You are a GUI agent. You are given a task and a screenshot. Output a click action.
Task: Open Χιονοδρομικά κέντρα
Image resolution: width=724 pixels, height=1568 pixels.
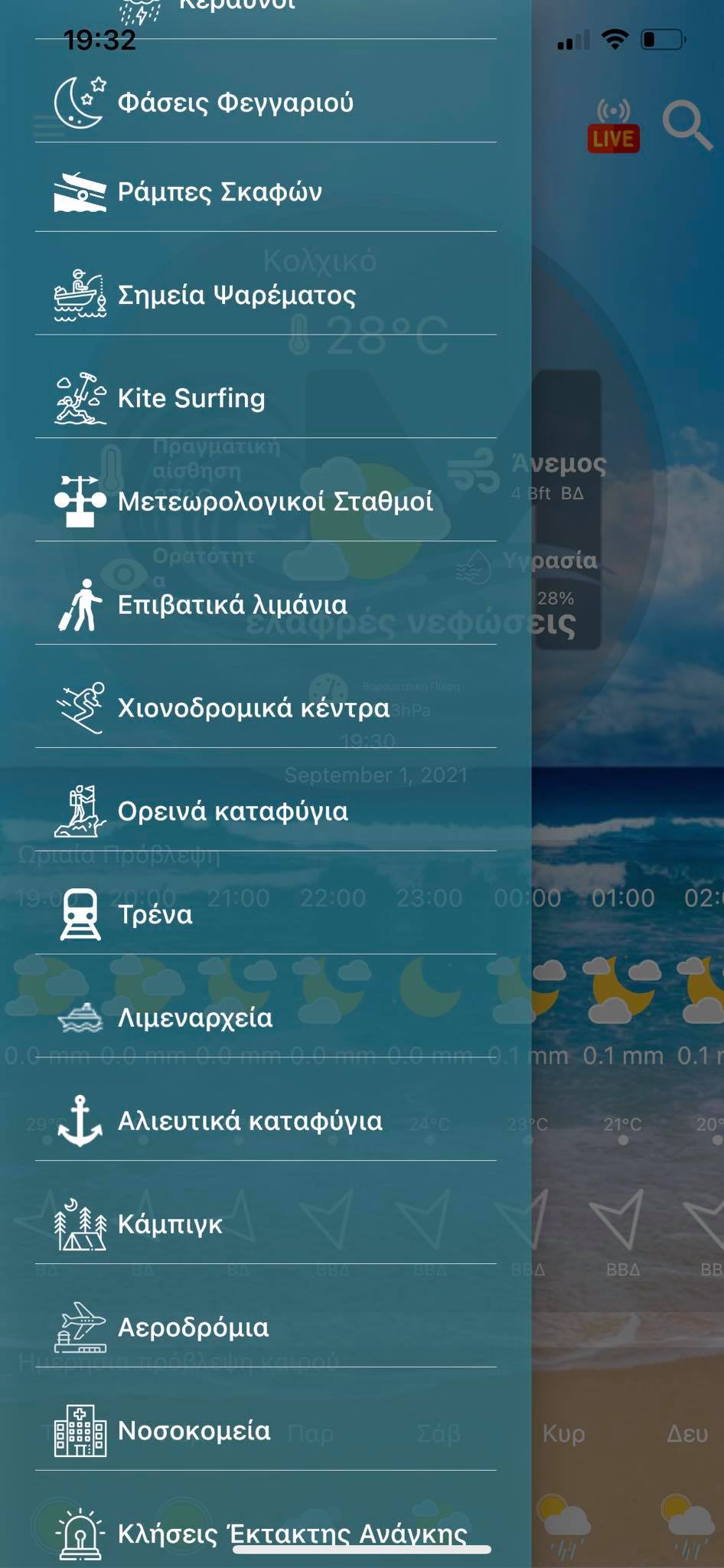click(x=253, y=708)
